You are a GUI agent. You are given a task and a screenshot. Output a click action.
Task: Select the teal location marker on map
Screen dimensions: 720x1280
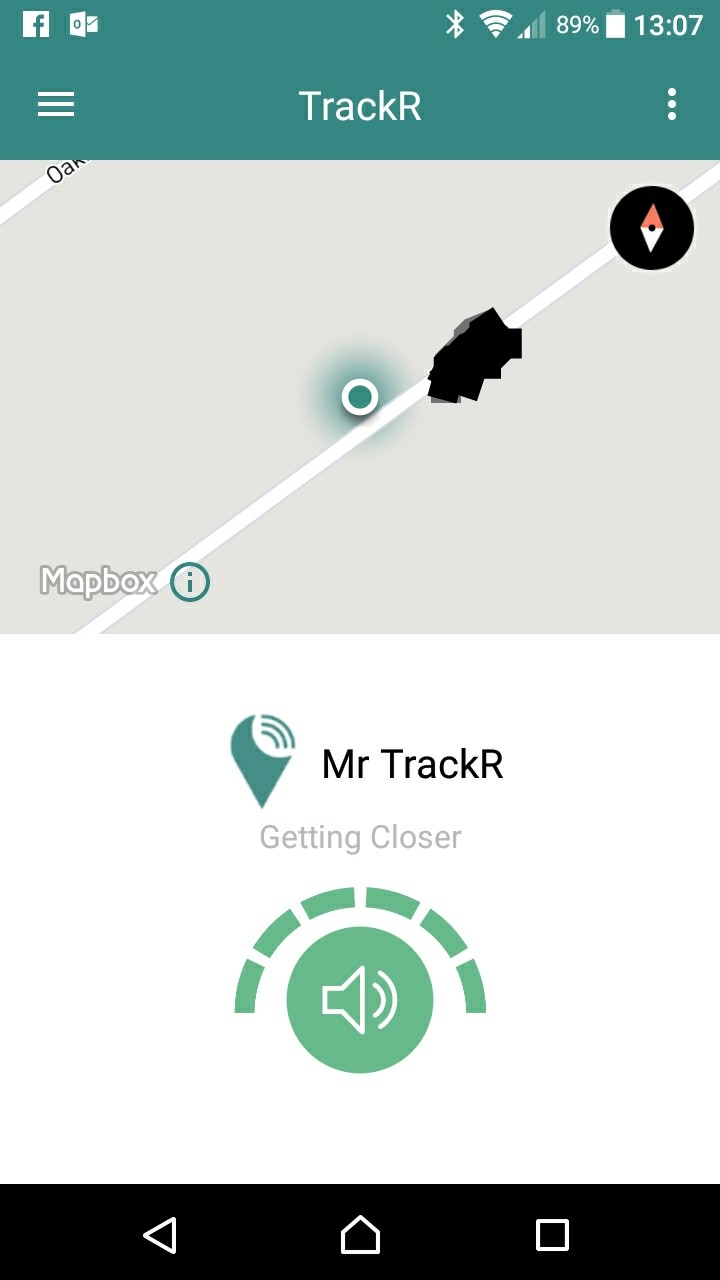360,397
